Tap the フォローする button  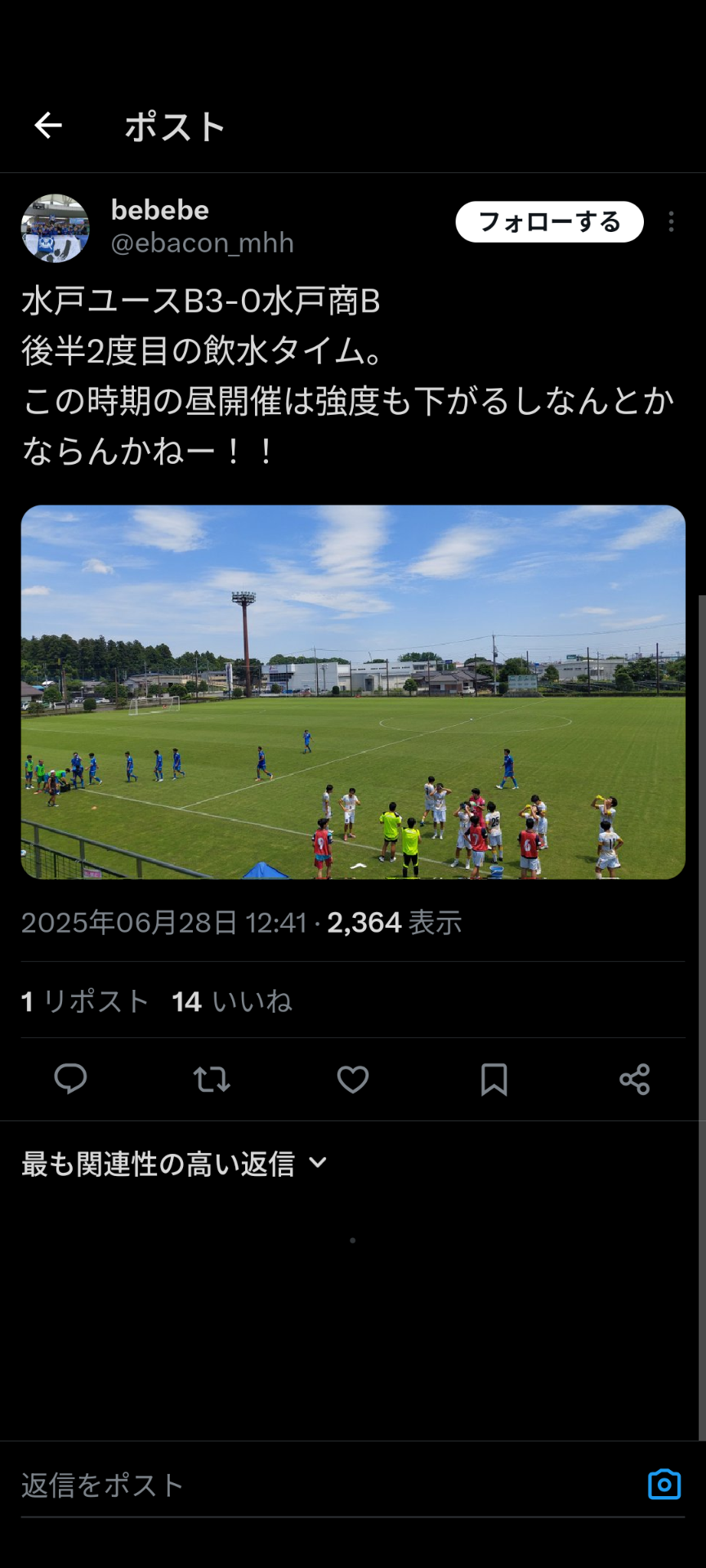[549, 222]
